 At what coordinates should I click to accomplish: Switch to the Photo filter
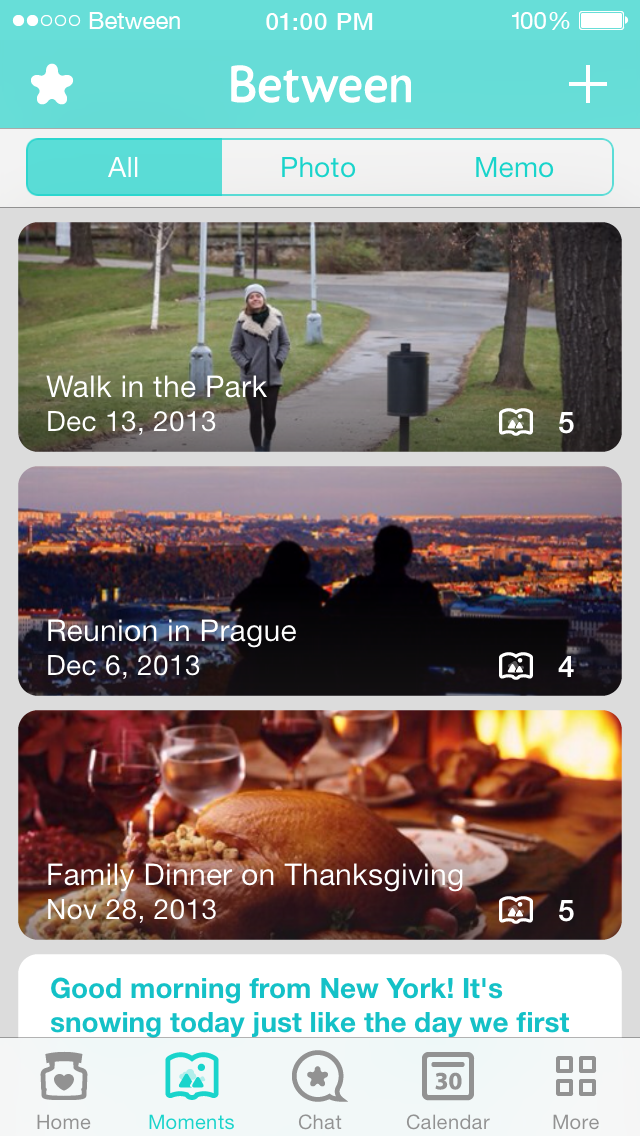coord(318,167)
